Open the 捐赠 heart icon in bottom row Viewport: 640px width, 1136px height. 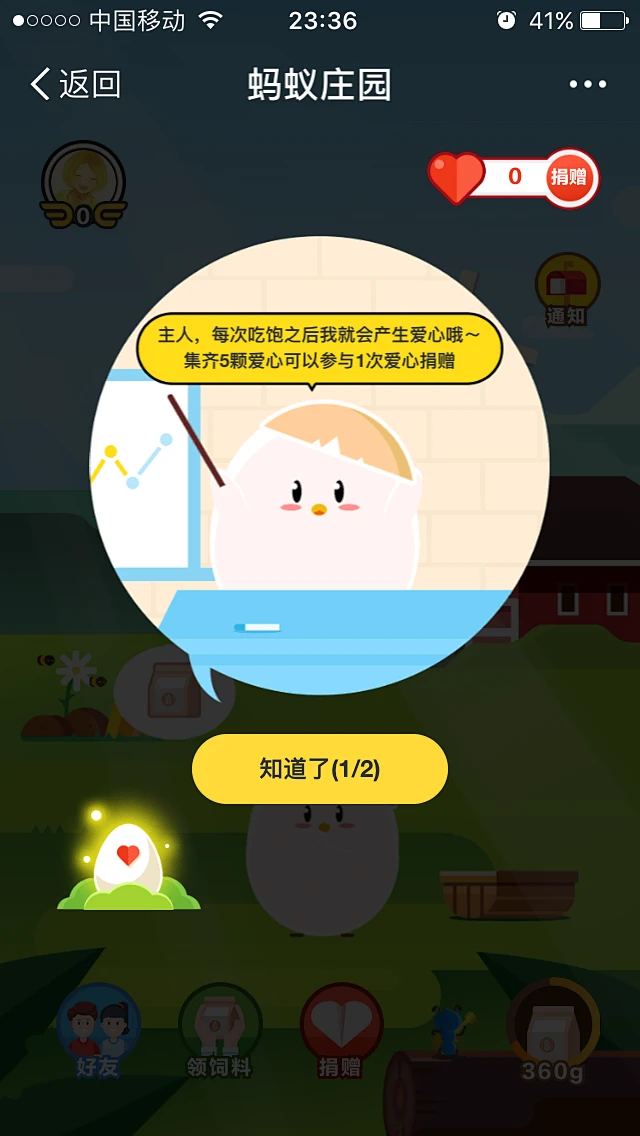[x=341, y=1030]
